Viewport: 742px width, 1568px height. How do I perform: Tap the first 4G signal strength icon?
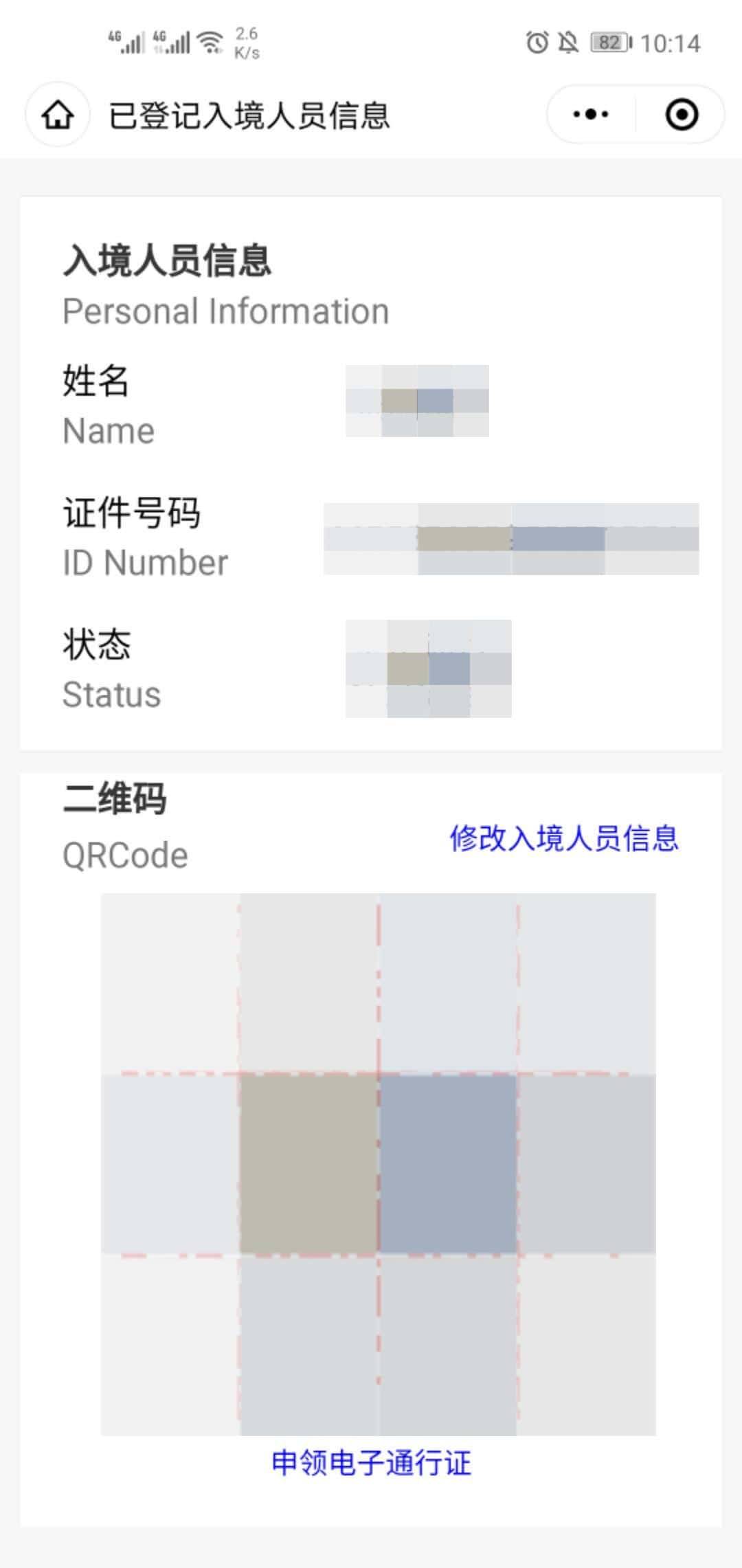[x=127, y=41]
